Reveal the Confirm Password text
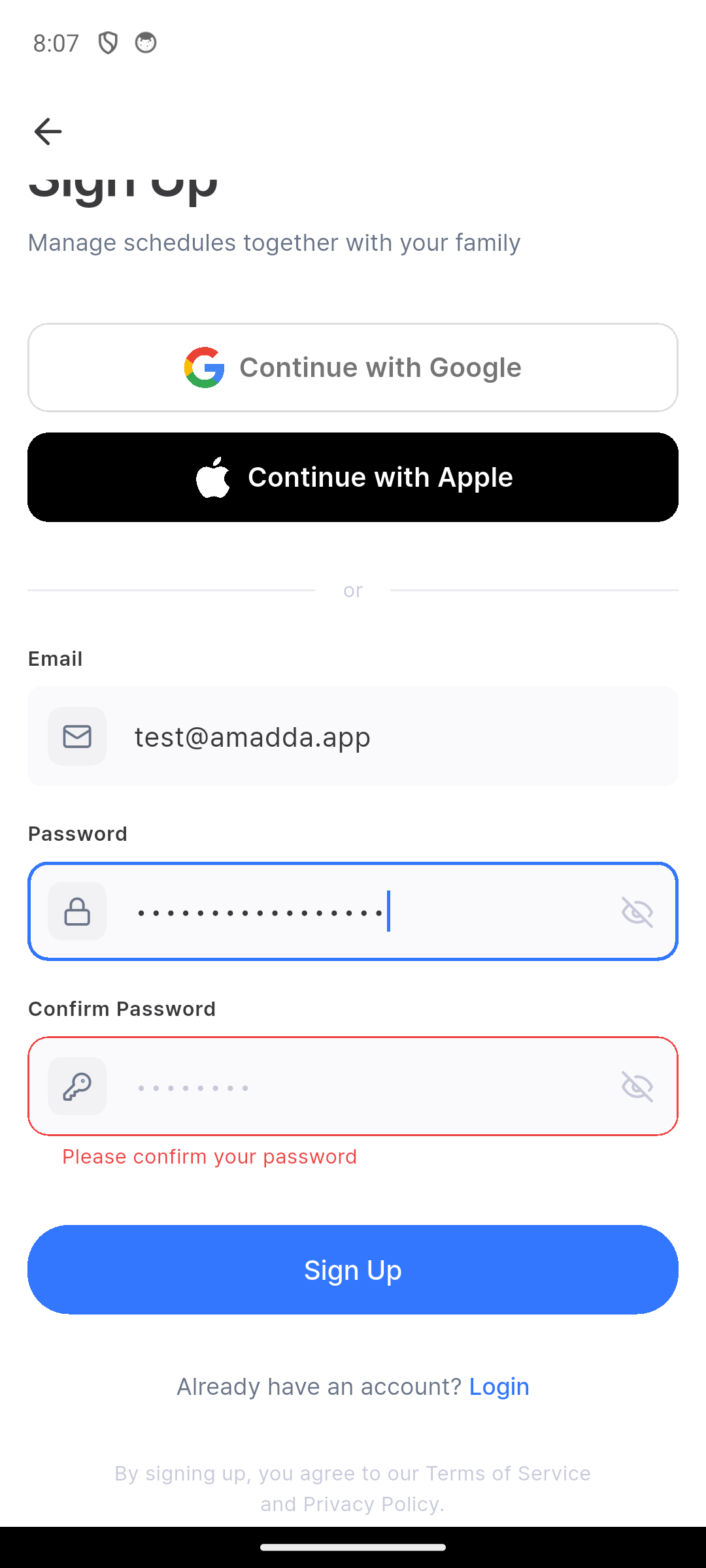 point(637,1086)
